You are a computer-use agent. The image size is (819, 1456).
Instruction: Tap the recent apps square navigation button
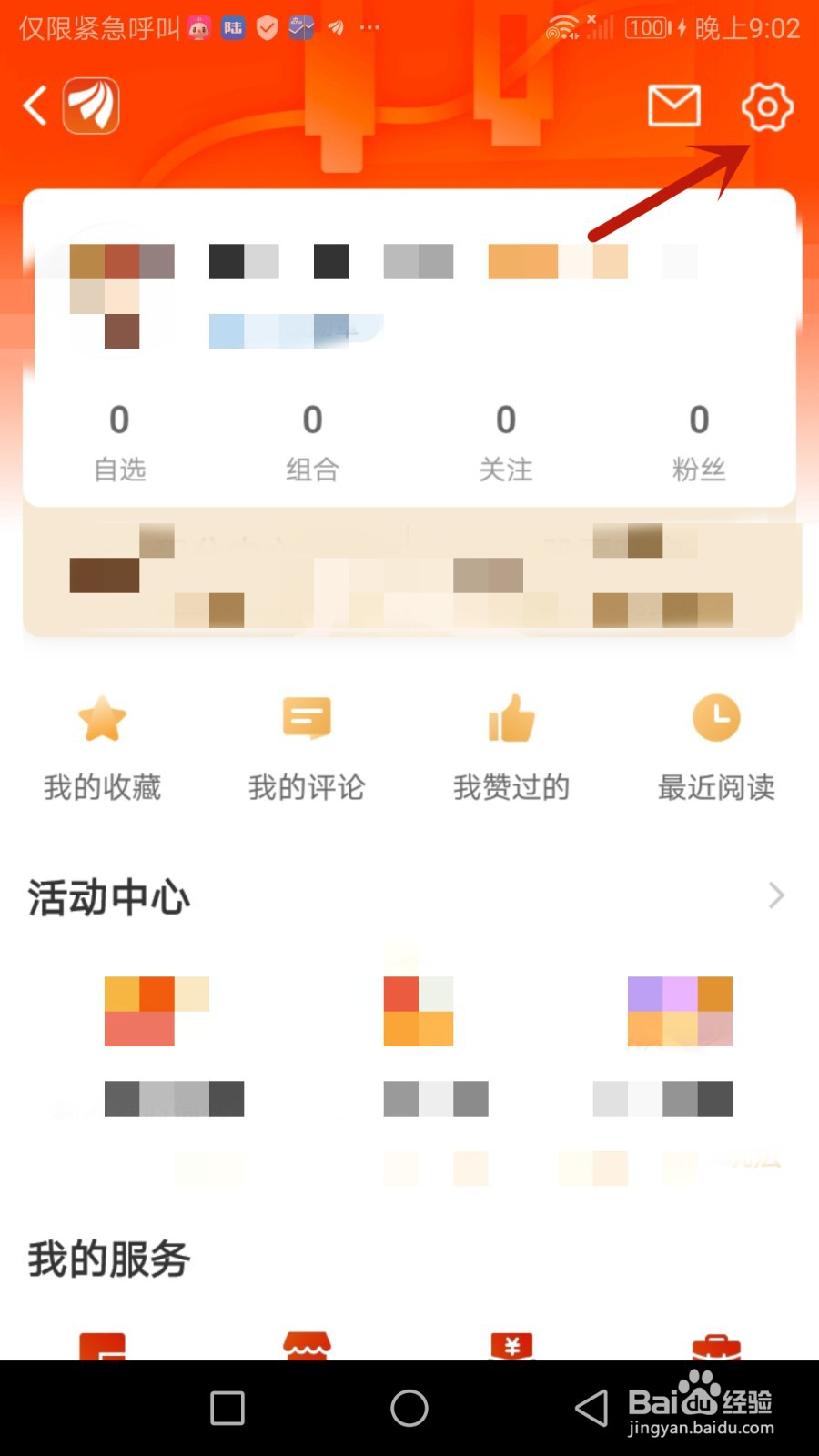tap(226, 1406)
